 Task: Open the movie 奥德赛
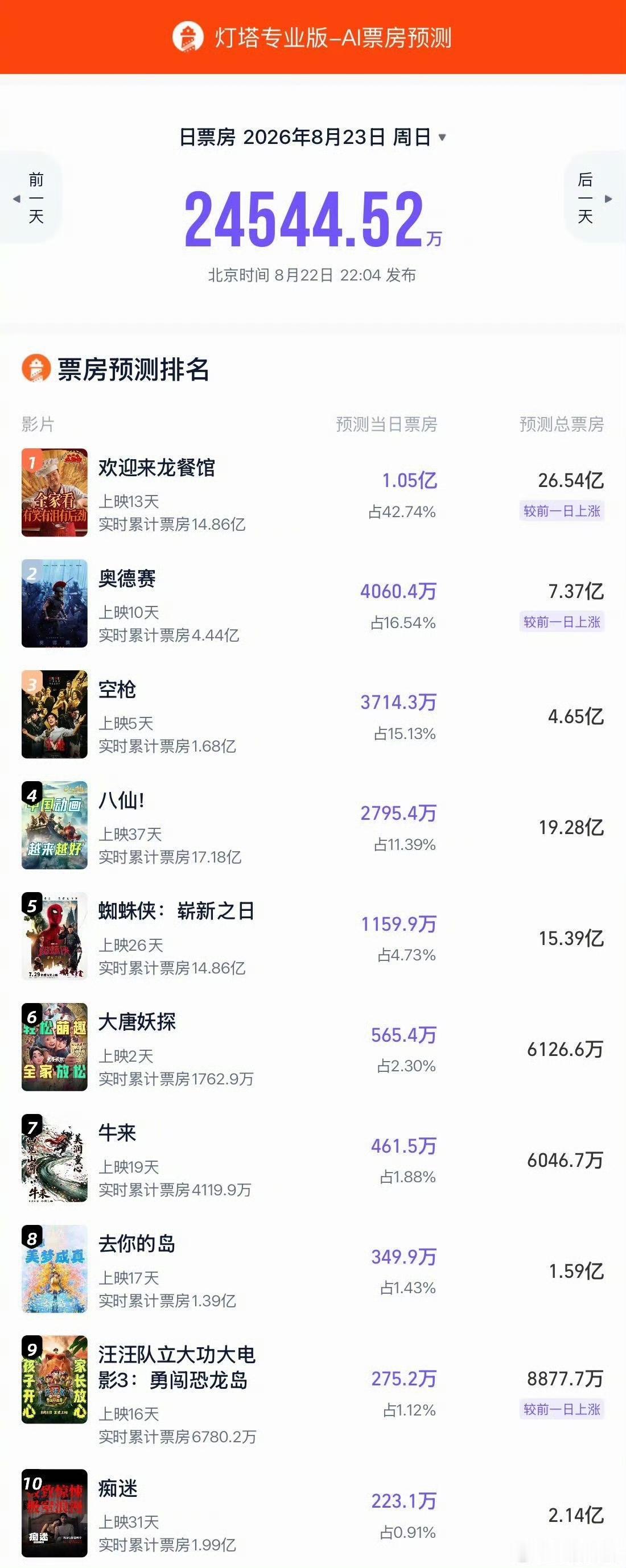point(313,603)
